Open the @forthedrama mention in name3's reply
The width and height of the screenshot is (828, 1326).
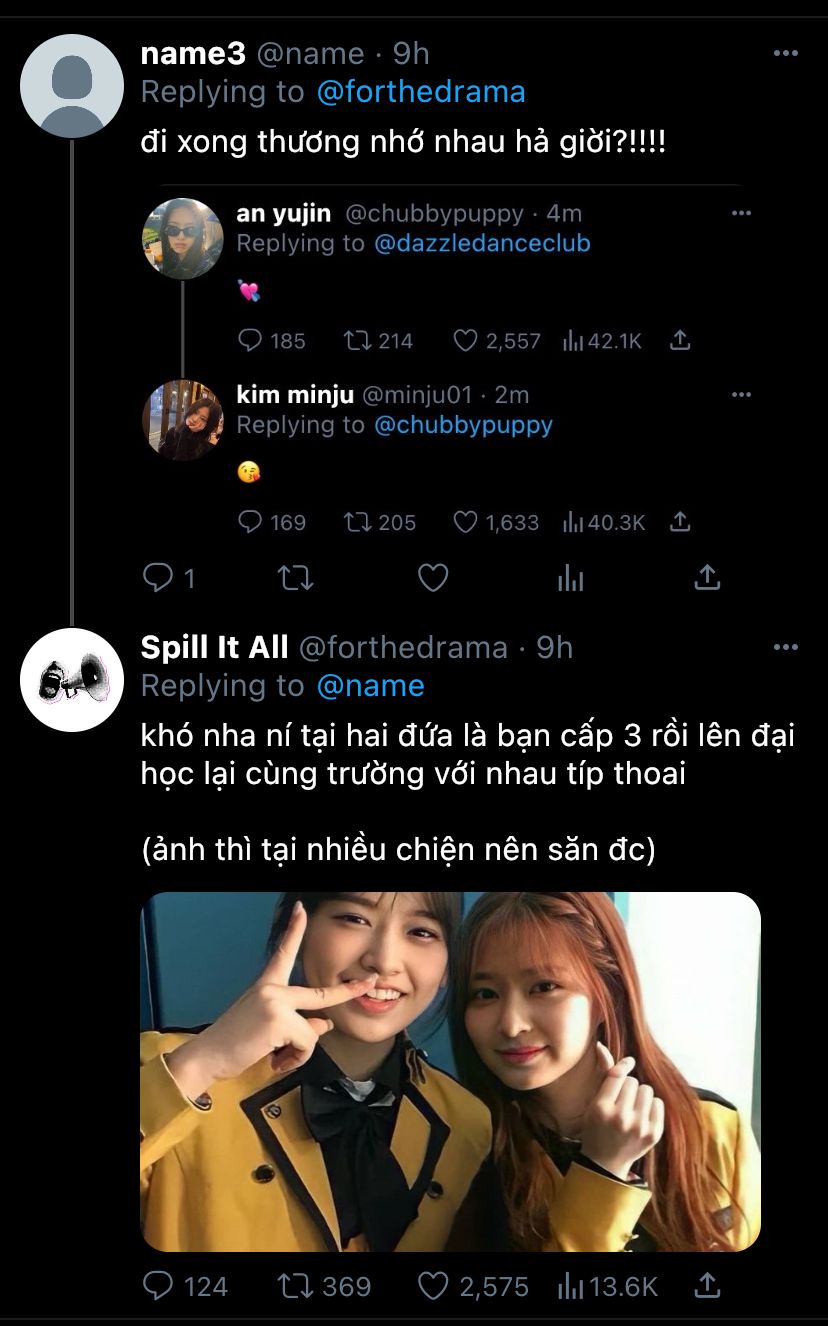(421, 92)
